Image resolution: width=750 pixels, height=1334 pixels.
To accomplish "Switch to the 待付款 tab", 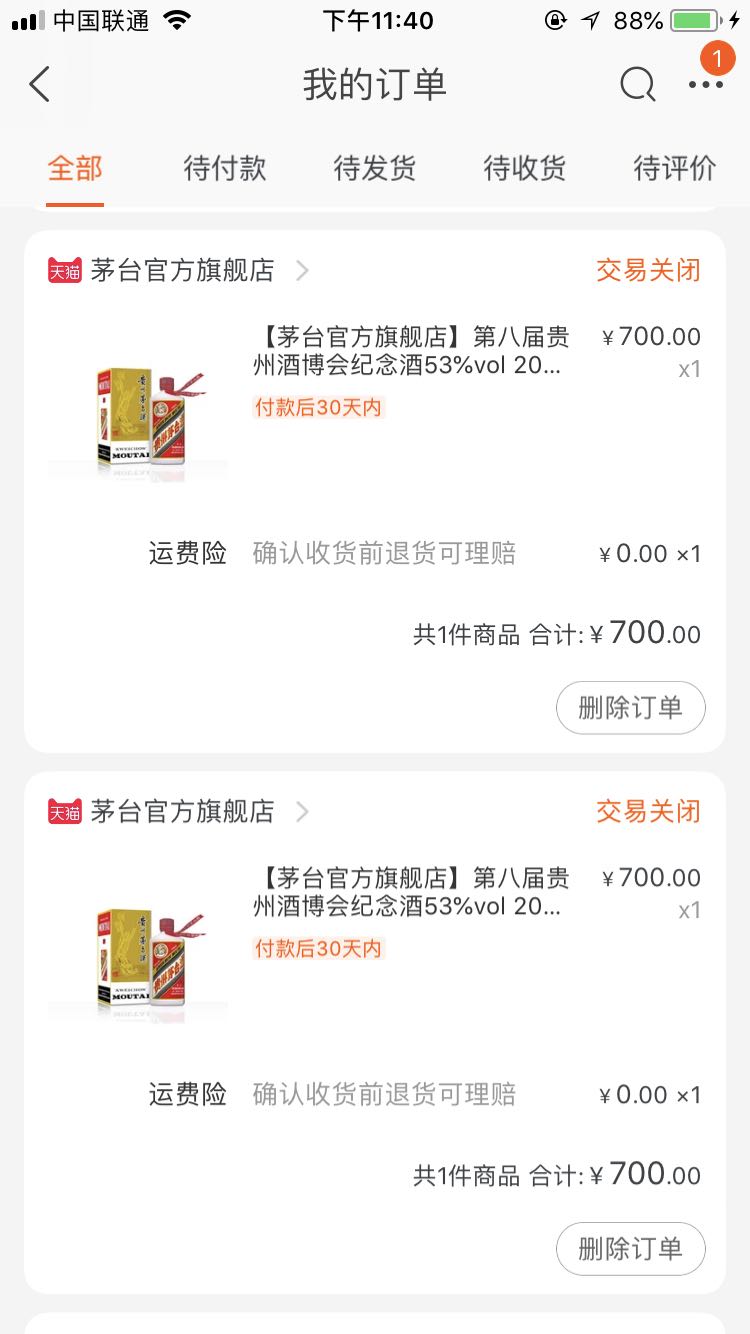I will [225, 168].
